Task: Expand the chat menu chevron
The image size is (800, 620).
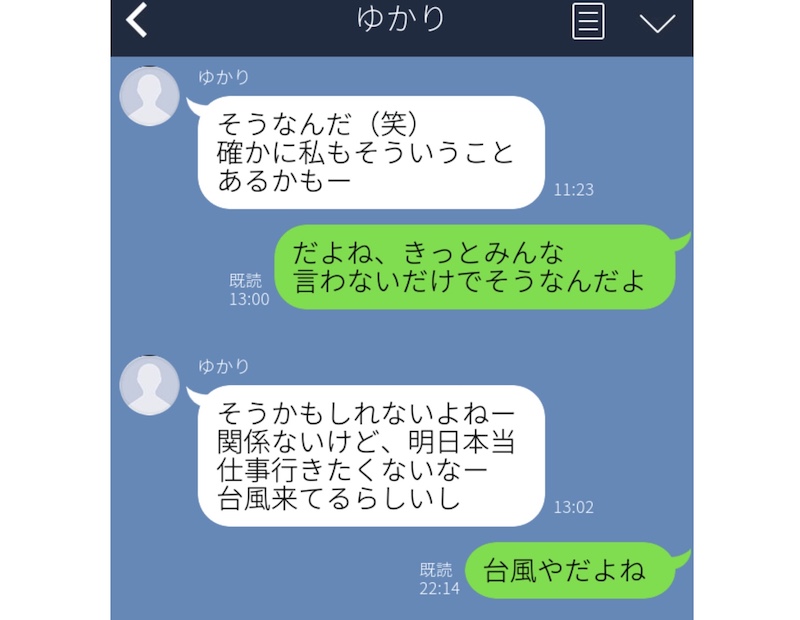Action: (657, 22)
